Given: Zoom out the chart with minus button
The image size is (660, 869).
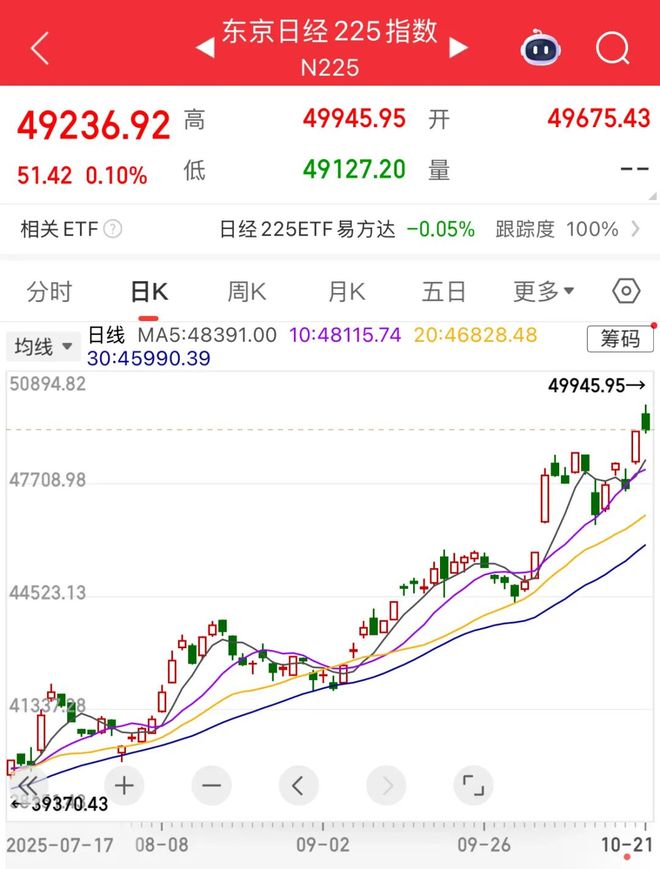Looking at the screenshot, I should tap(211, 785).
